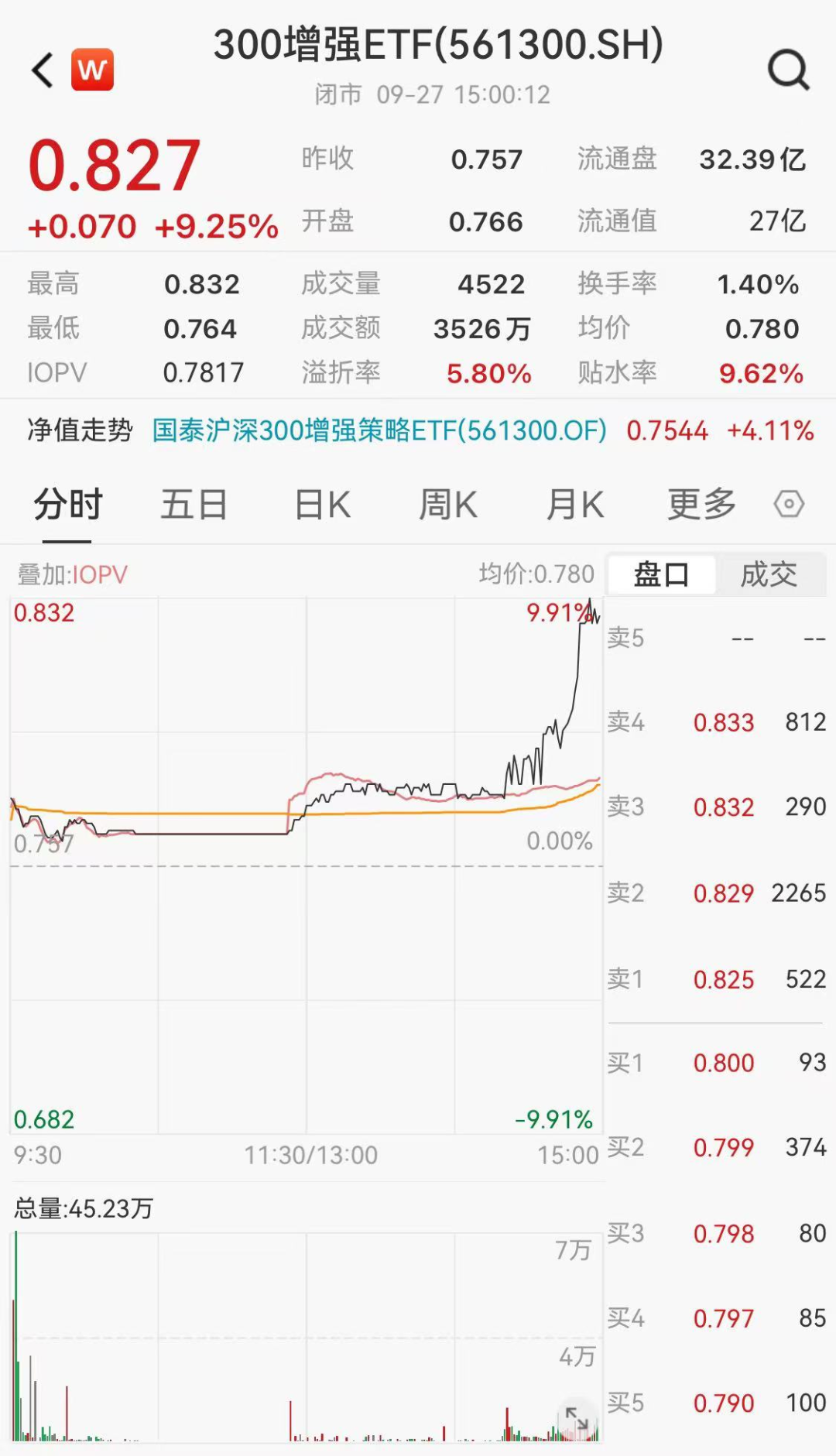Open chart settings hexagon icon
This screenshot has height=1456, width=836.
789,505
